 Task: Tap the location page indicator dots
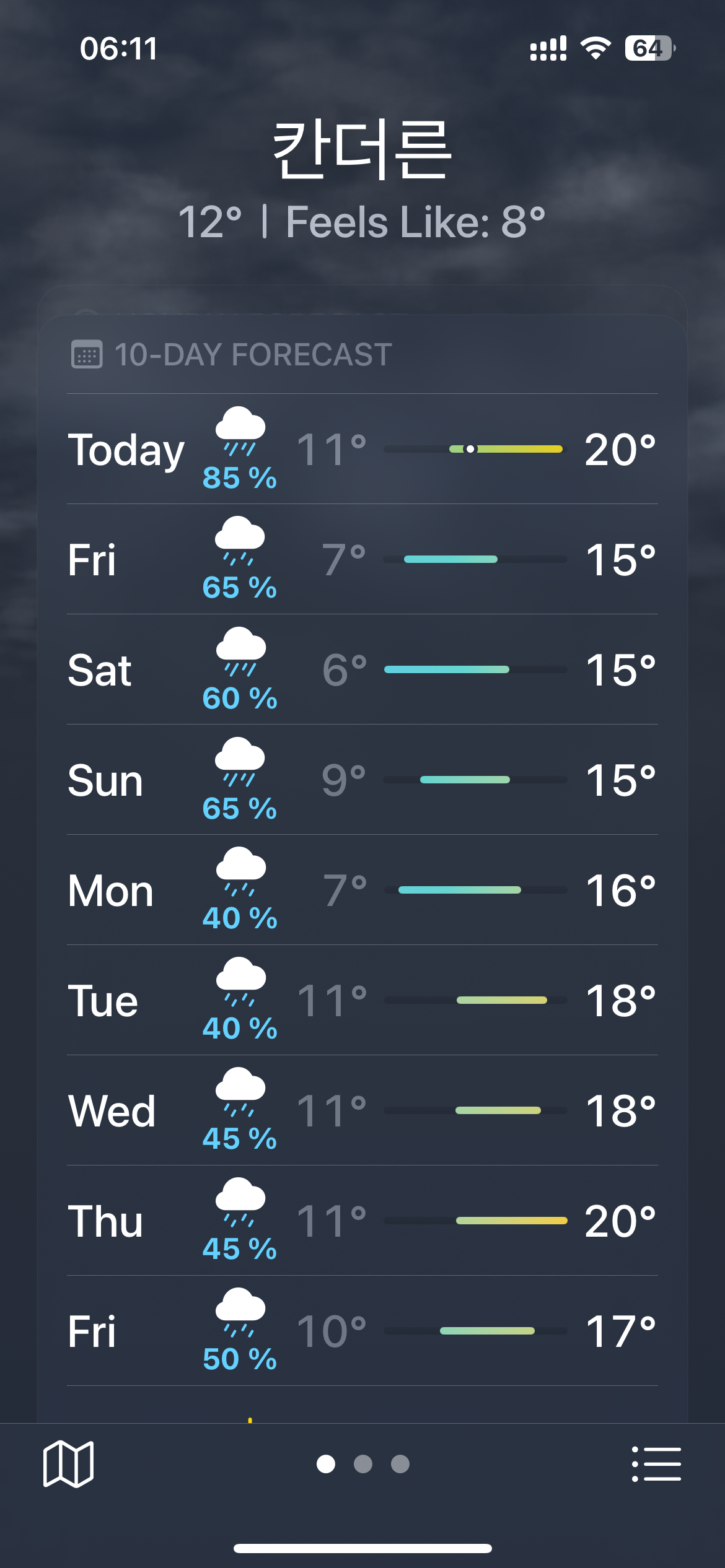pyautogui.click(x=362, y=1464)
